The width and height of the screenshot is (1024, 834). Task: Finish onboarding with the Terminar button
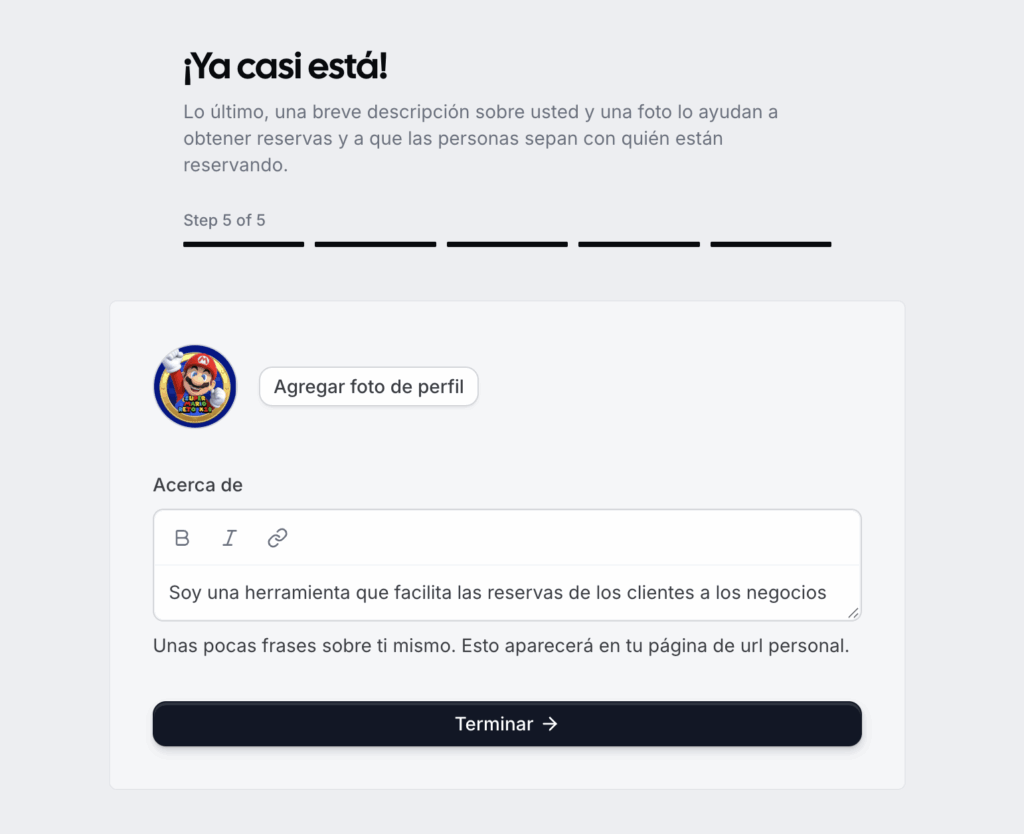tap(506, 724)
